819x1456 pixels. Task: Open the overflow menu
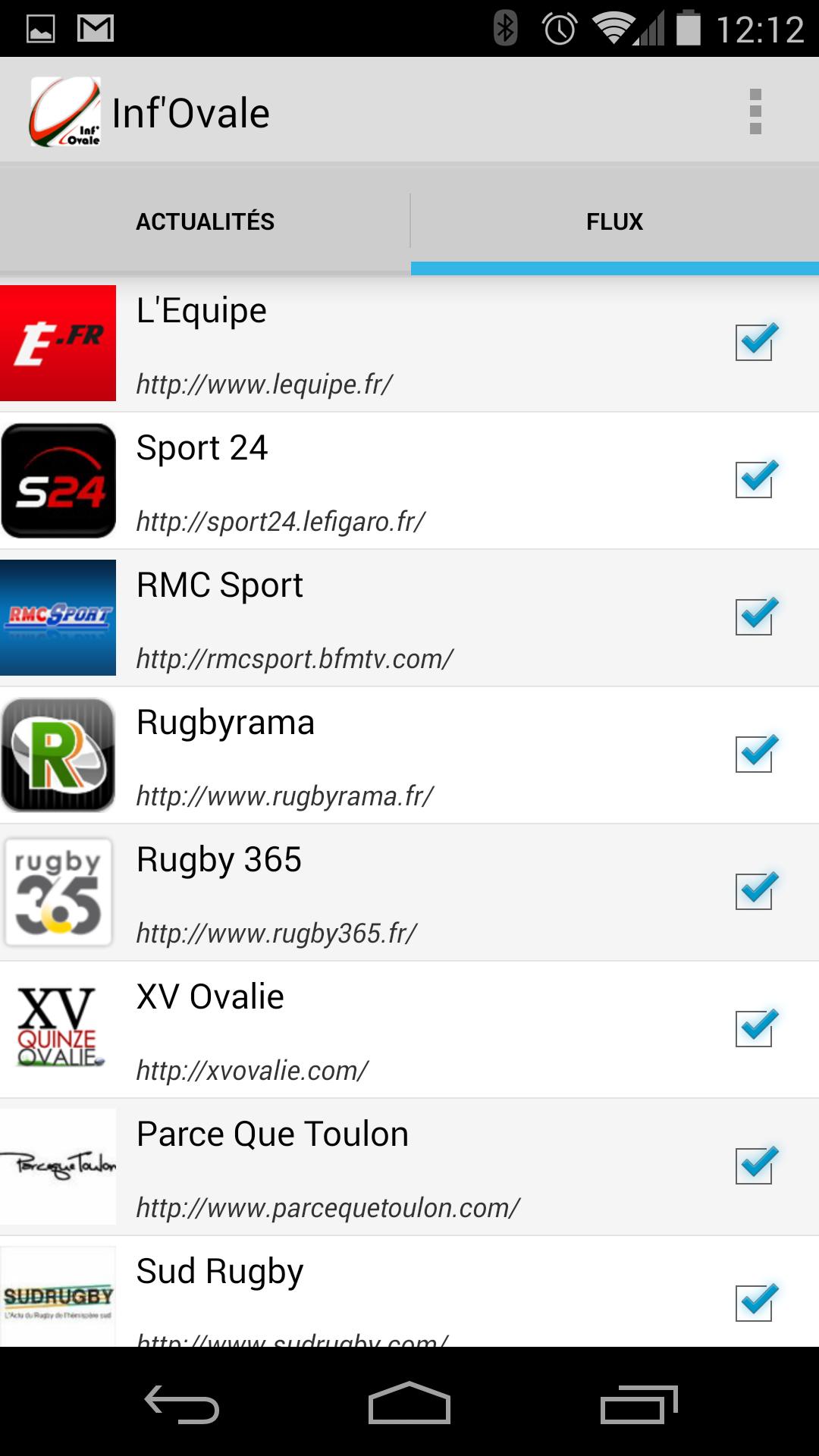(x=755, y=112)
